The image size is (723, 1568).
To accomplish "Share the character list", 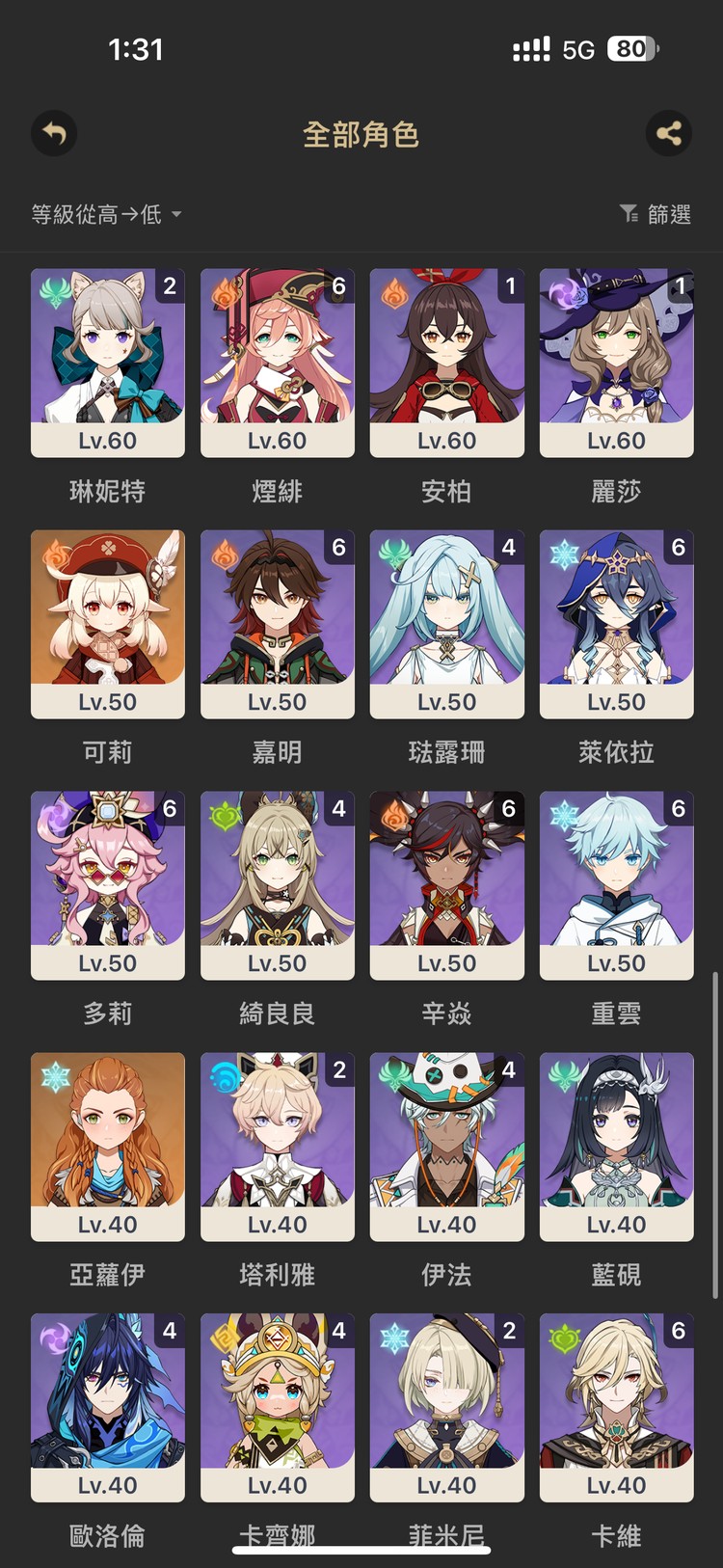I will click(x=669, y=133).
